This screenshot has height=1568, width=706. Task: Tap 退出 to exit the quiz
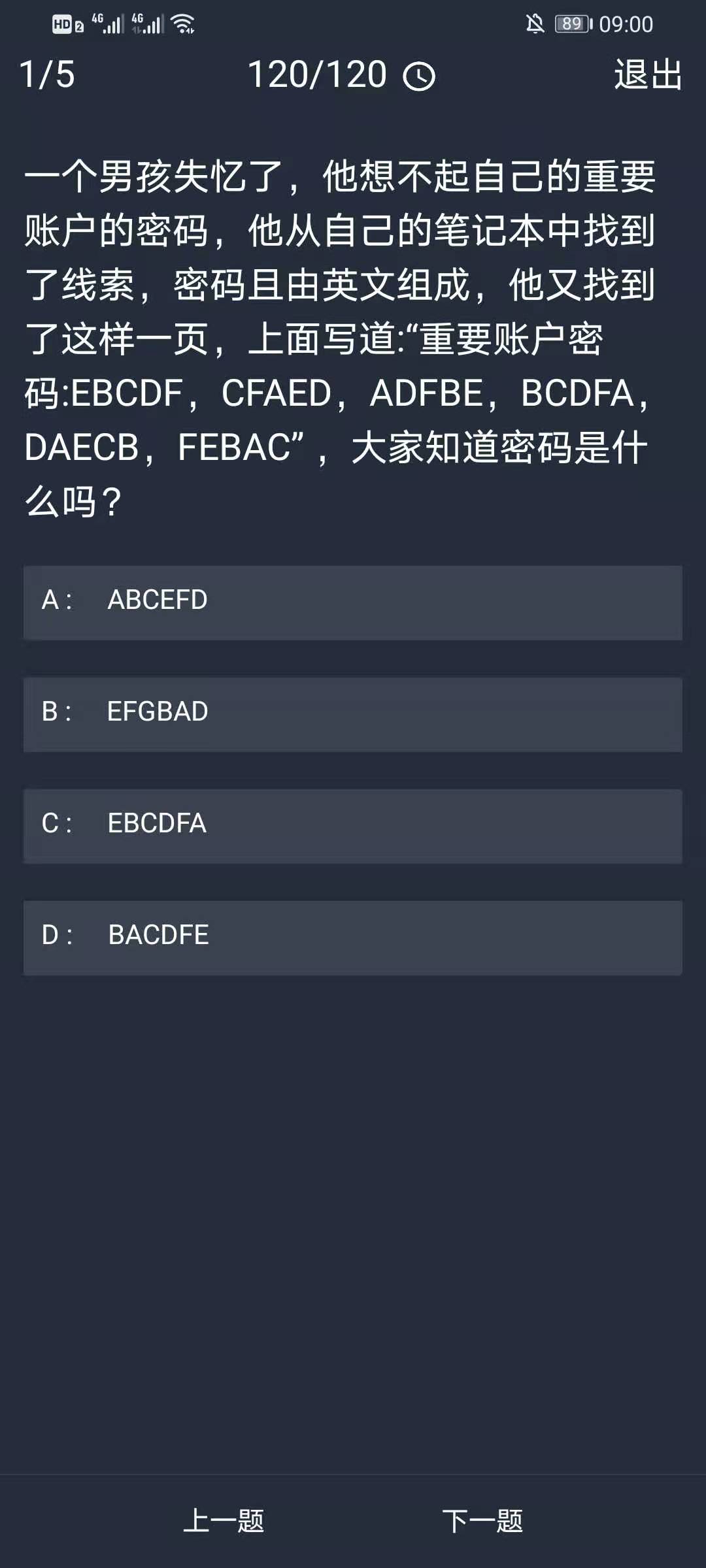click(x=647, y=74)
